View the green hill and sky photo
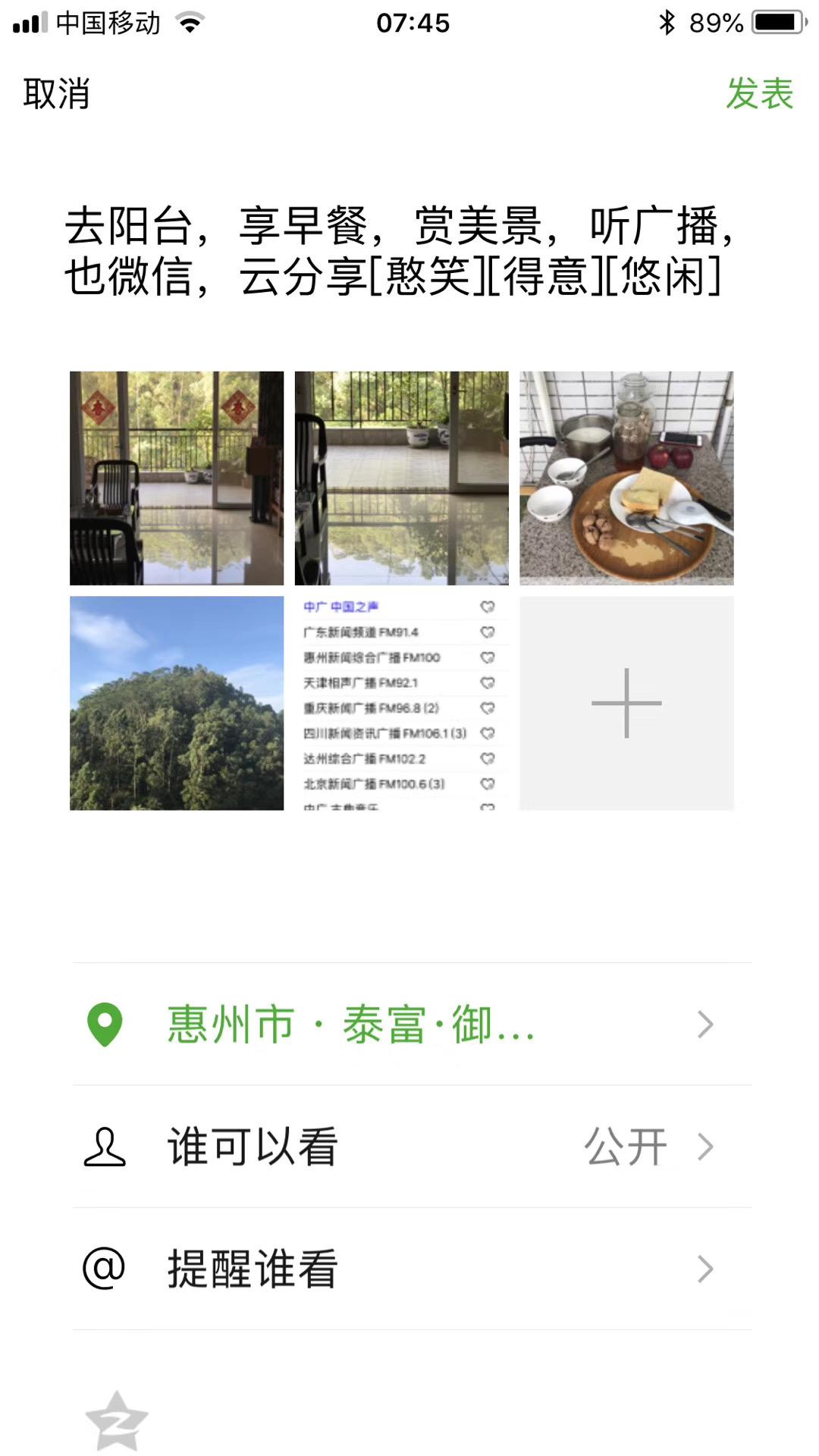This screenshot has width=819, height=1456. click(x=177, y=703)
